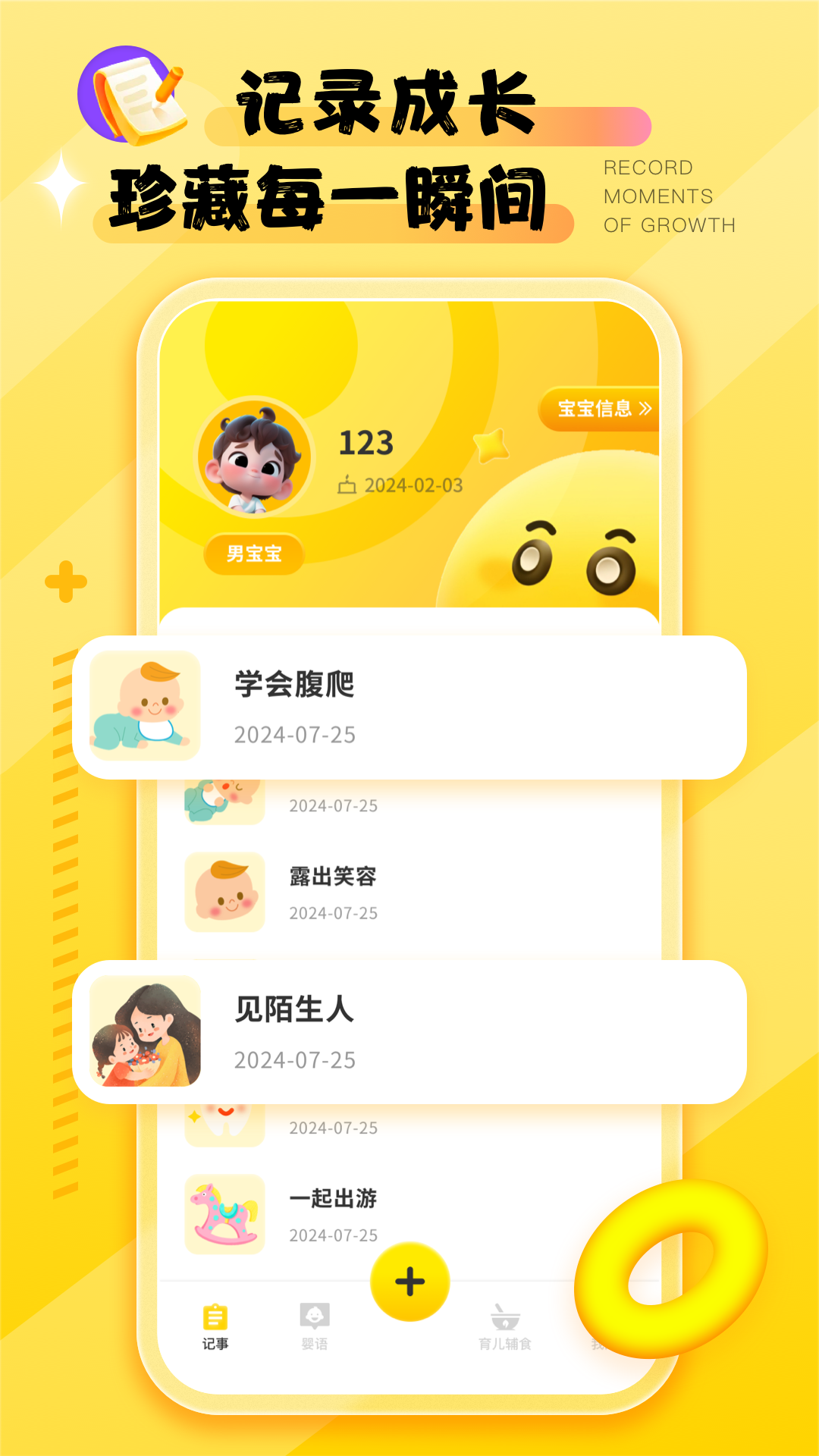Toggle the 男宝宝 gender badge
This screenshot has height=1456, width=819.
click(x=256, y=554)
